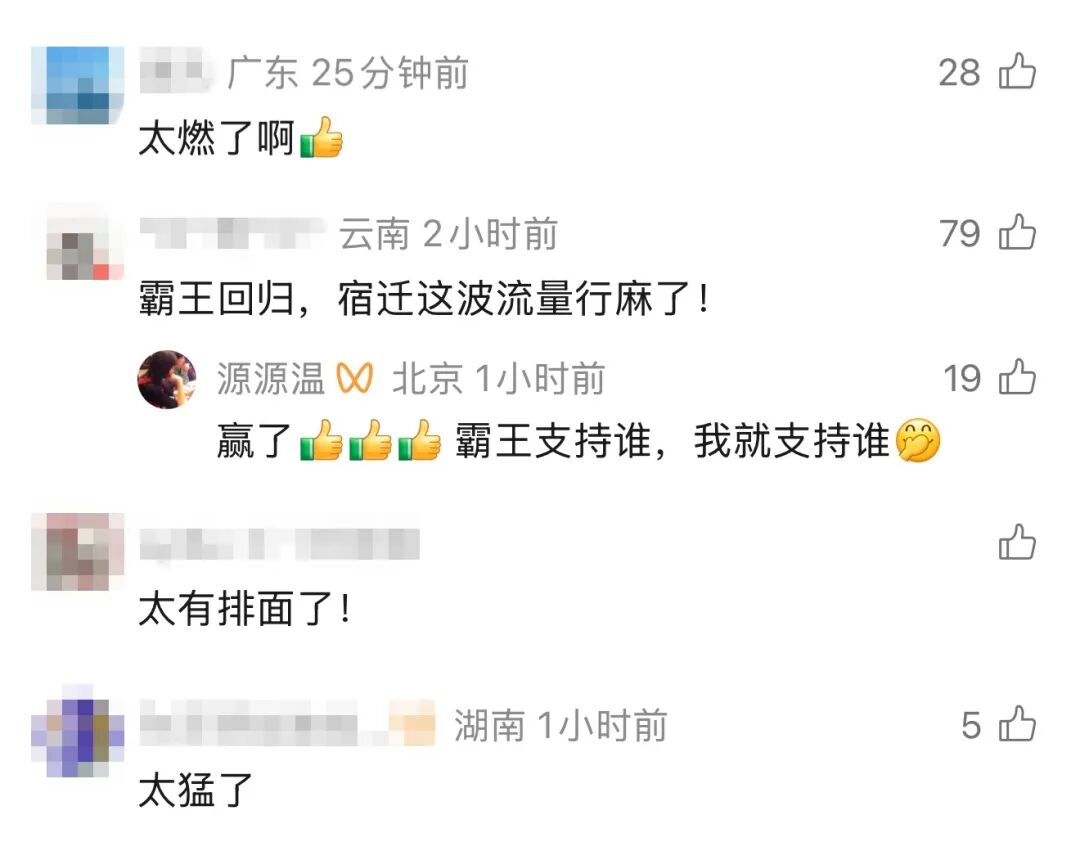Open the avatar of the 广东 commenter
This screenshot has height=860, width=1080.
point(77,86)
